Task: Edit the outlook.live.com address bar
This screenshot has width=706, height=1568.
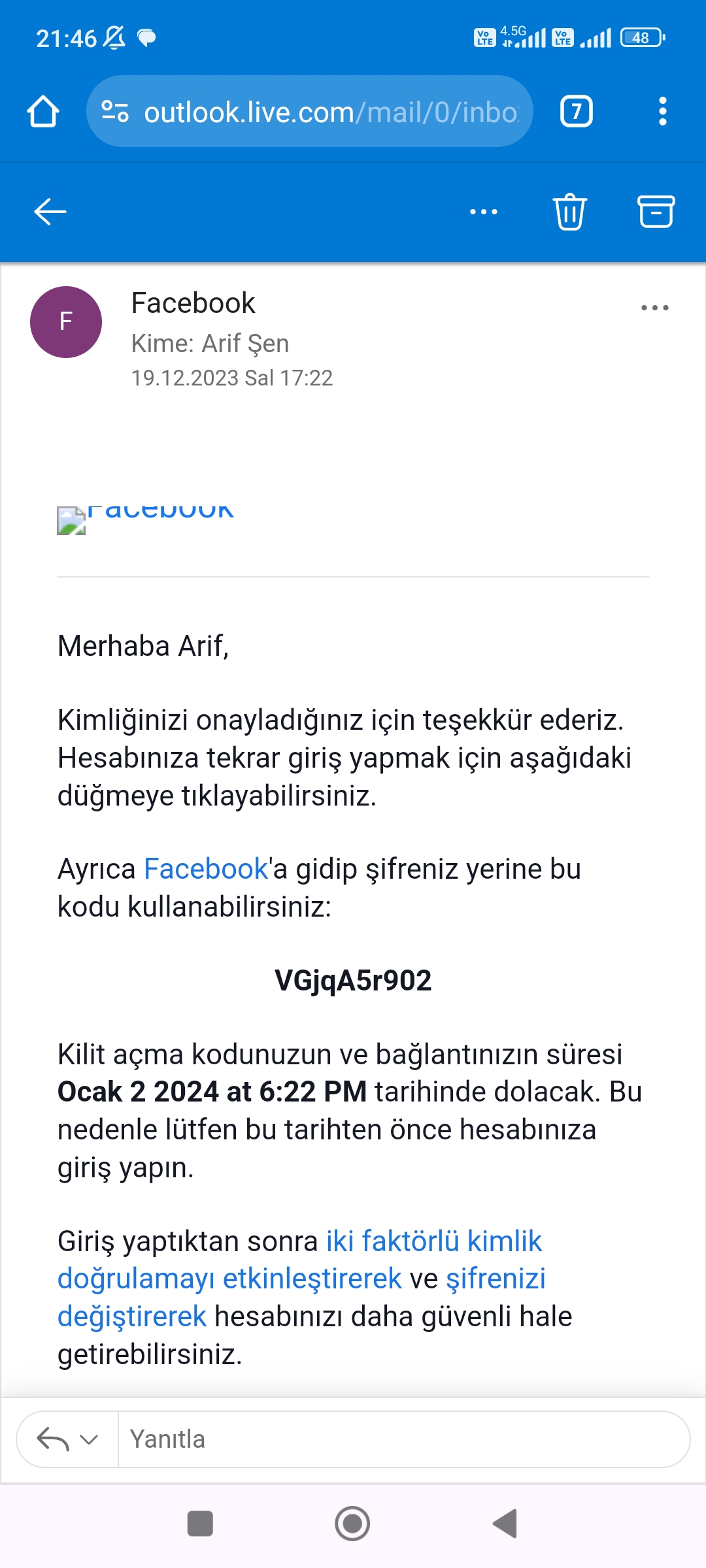Action: pos(310,111)
